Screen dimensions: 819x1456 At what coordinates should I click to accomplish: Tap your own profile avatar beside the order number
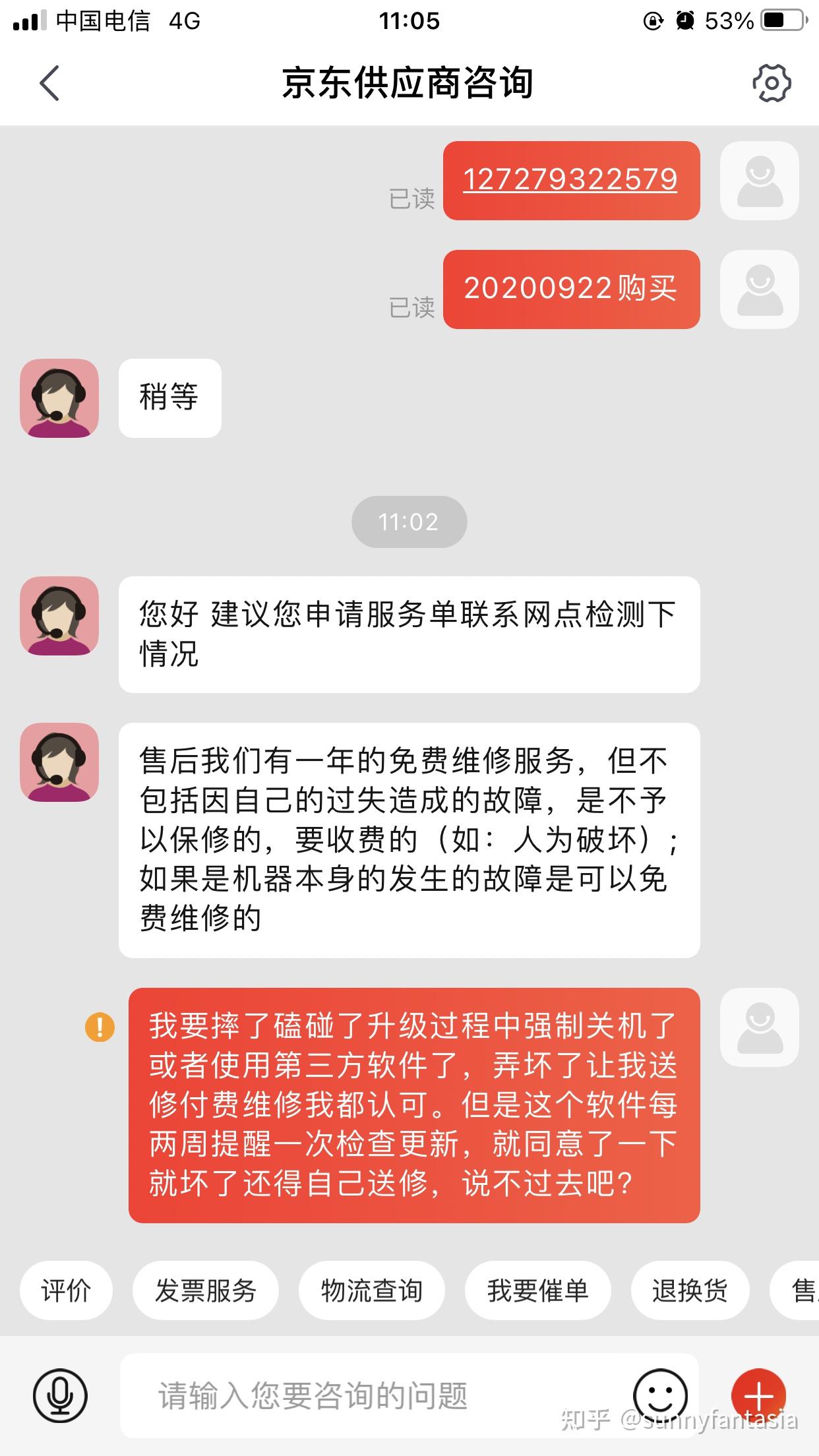pyautogui.click(x=759, y=181)
